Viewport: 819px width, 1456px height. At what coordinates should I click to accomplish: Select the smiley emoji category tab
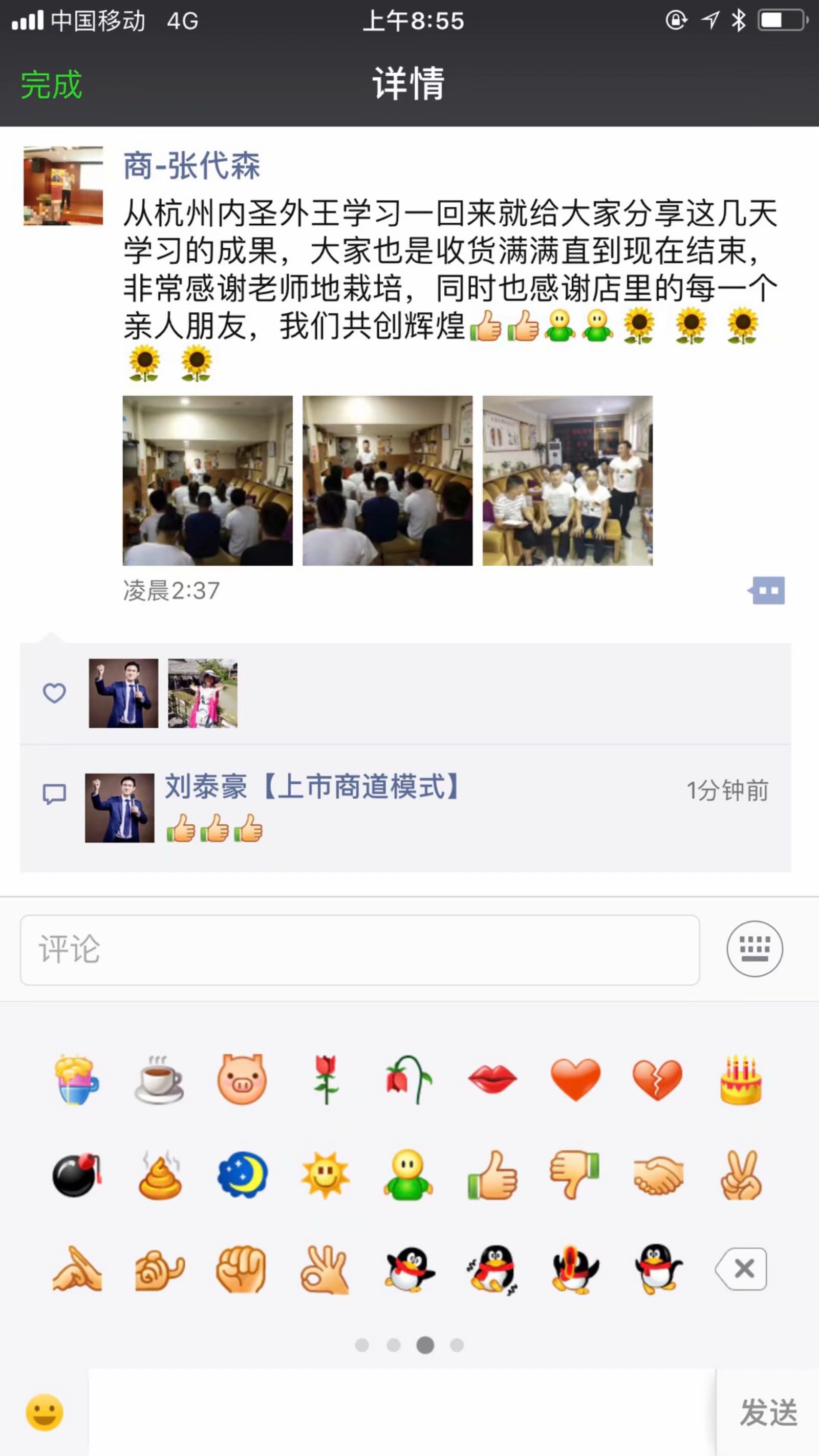(45, 1412)
